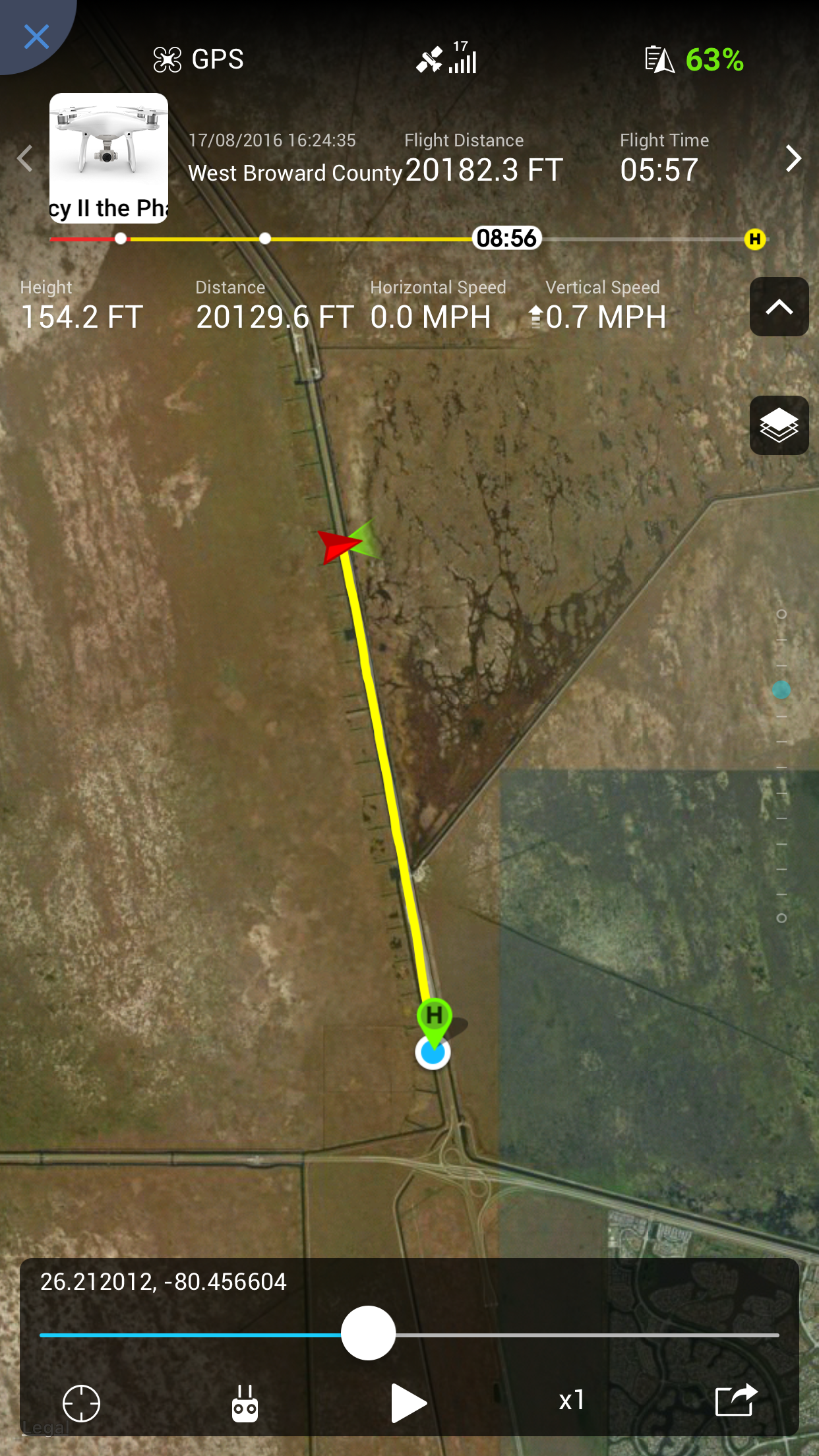Open the Legal link
This screenshot has width=819, height=1456.
pos(45,1428)
